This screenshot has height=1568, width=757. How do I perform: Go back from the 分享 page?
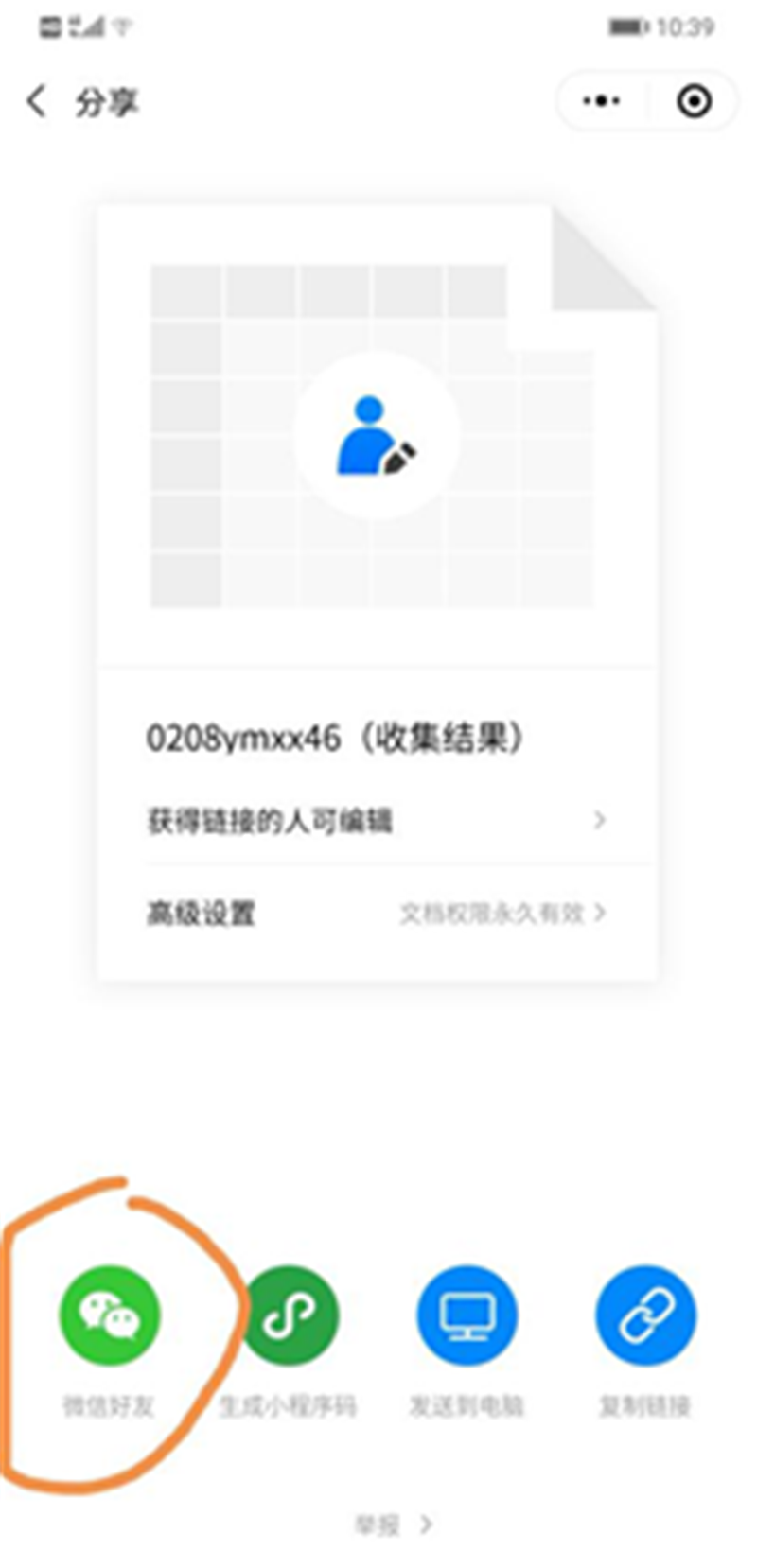point(36,101)
